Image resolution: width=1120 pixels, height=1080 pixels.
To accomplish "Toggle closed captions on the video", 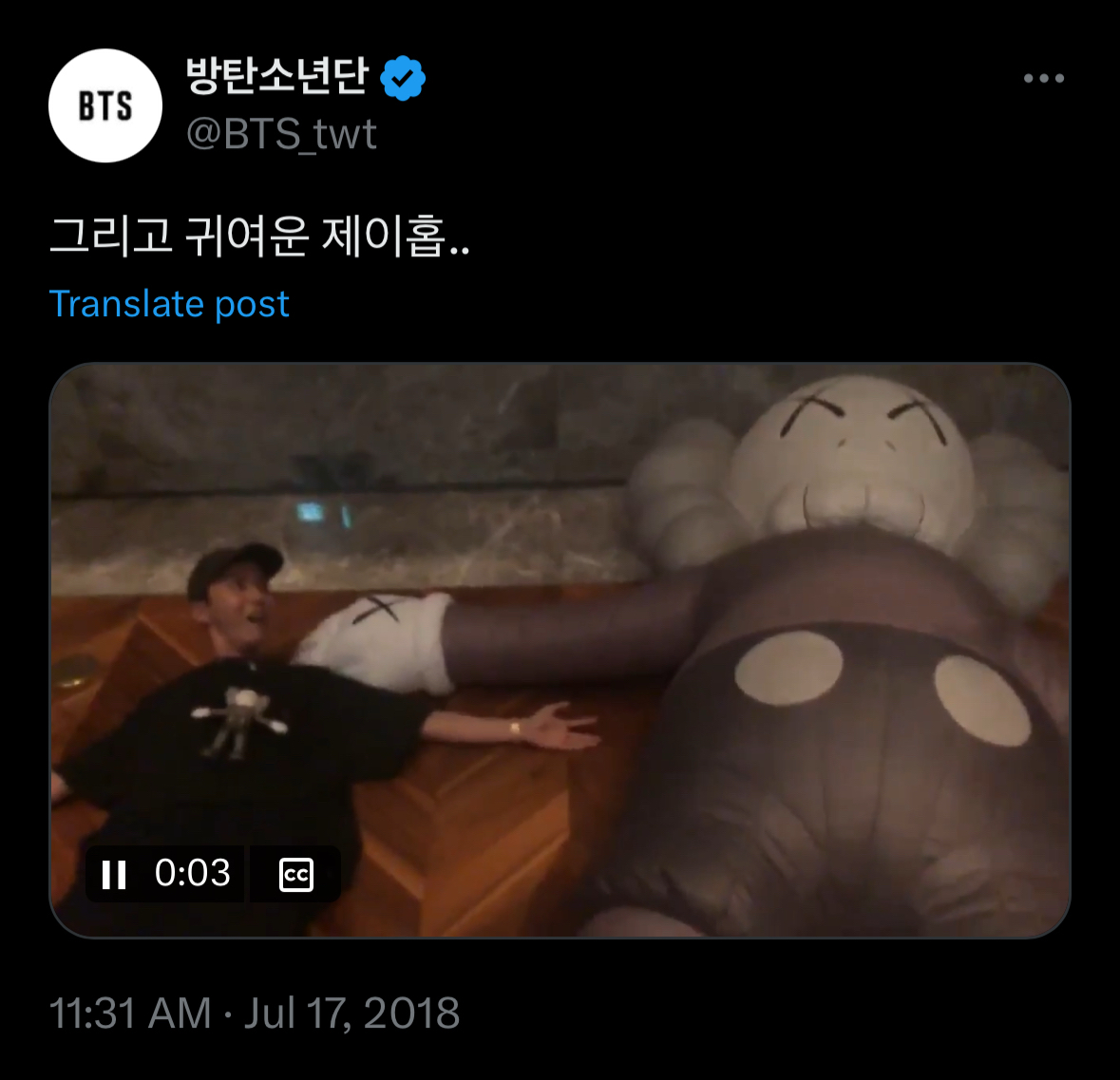I will tap(296, 874).
